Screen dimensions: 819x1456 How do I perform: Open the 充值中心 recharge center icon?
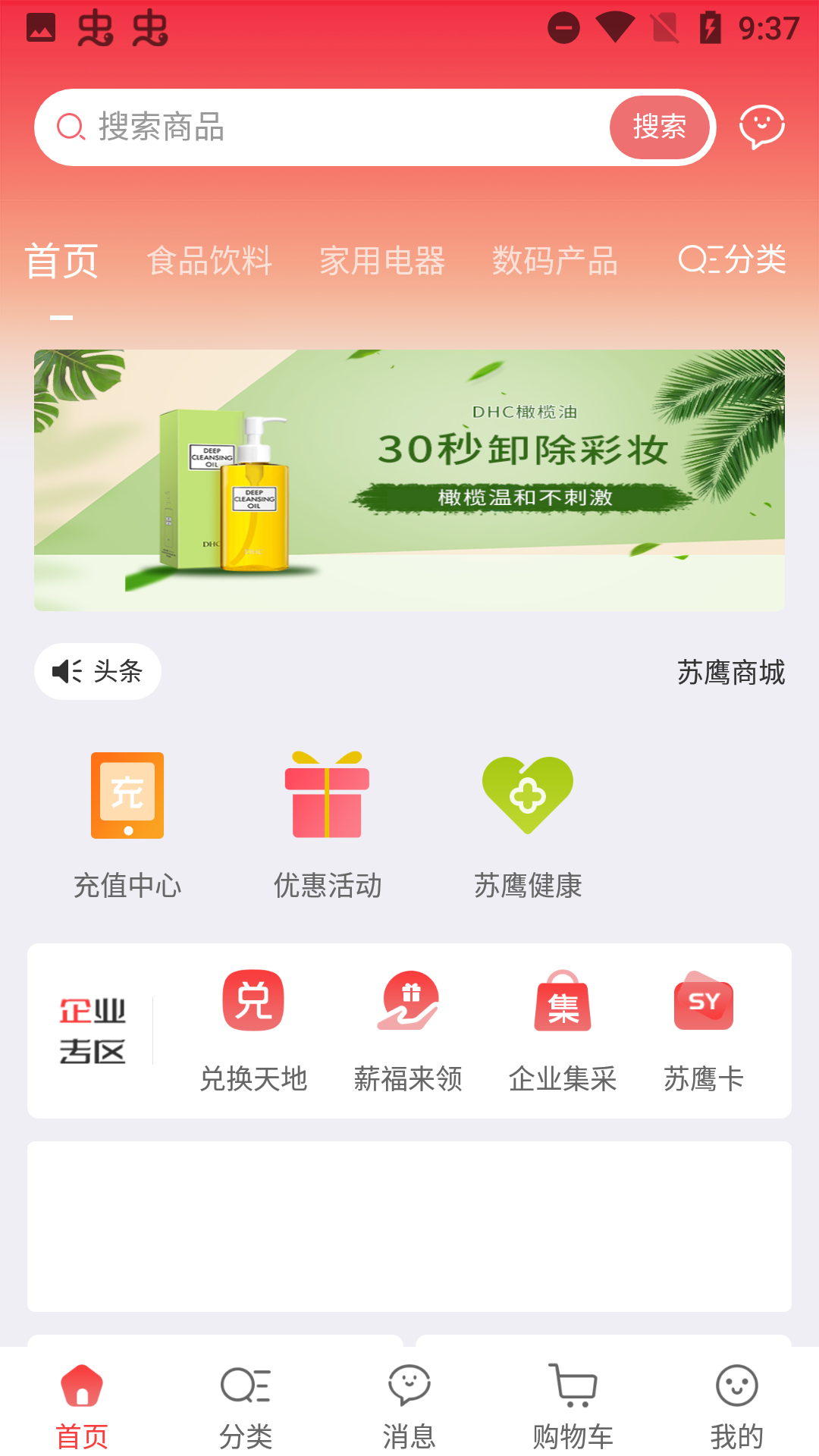[127, 795]
